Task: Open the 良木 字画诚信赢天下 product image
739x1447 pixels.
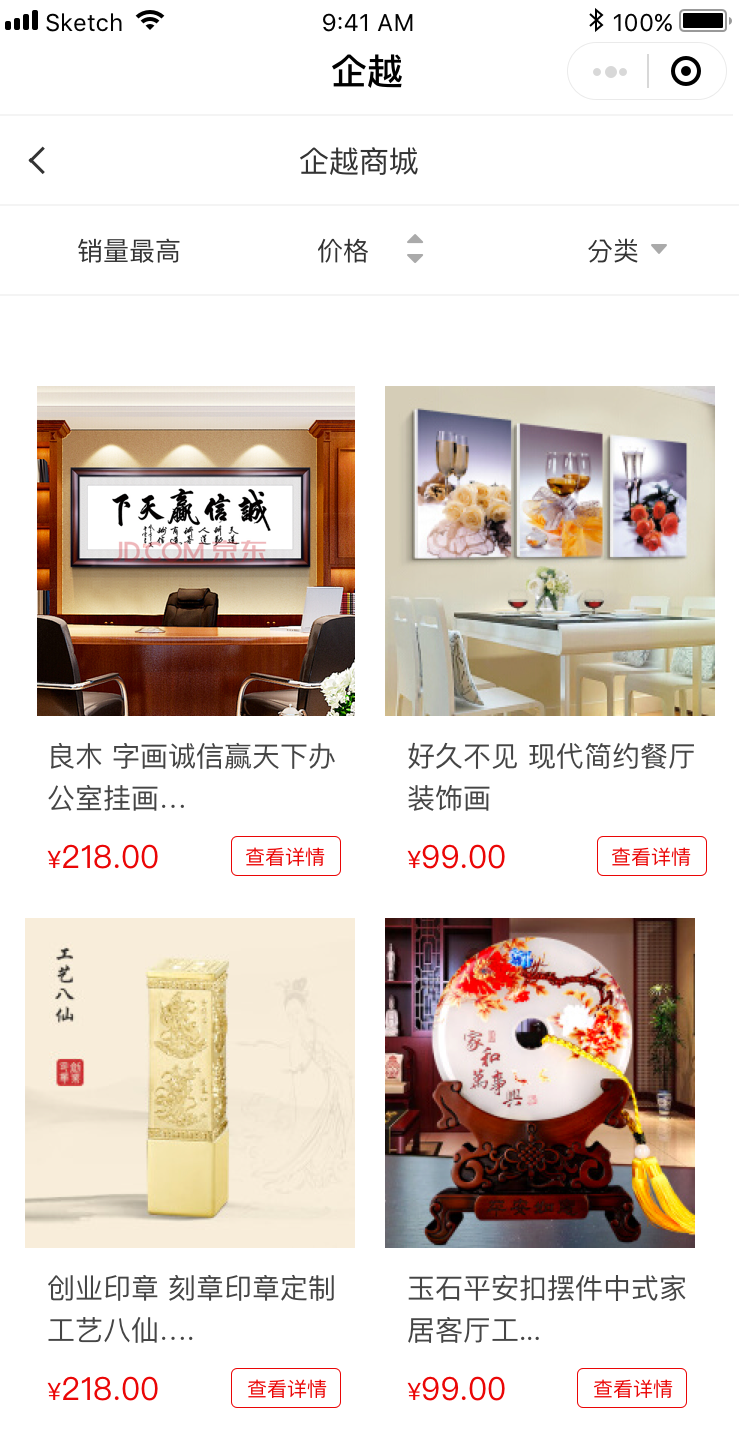Action: (x=196, y=551)
